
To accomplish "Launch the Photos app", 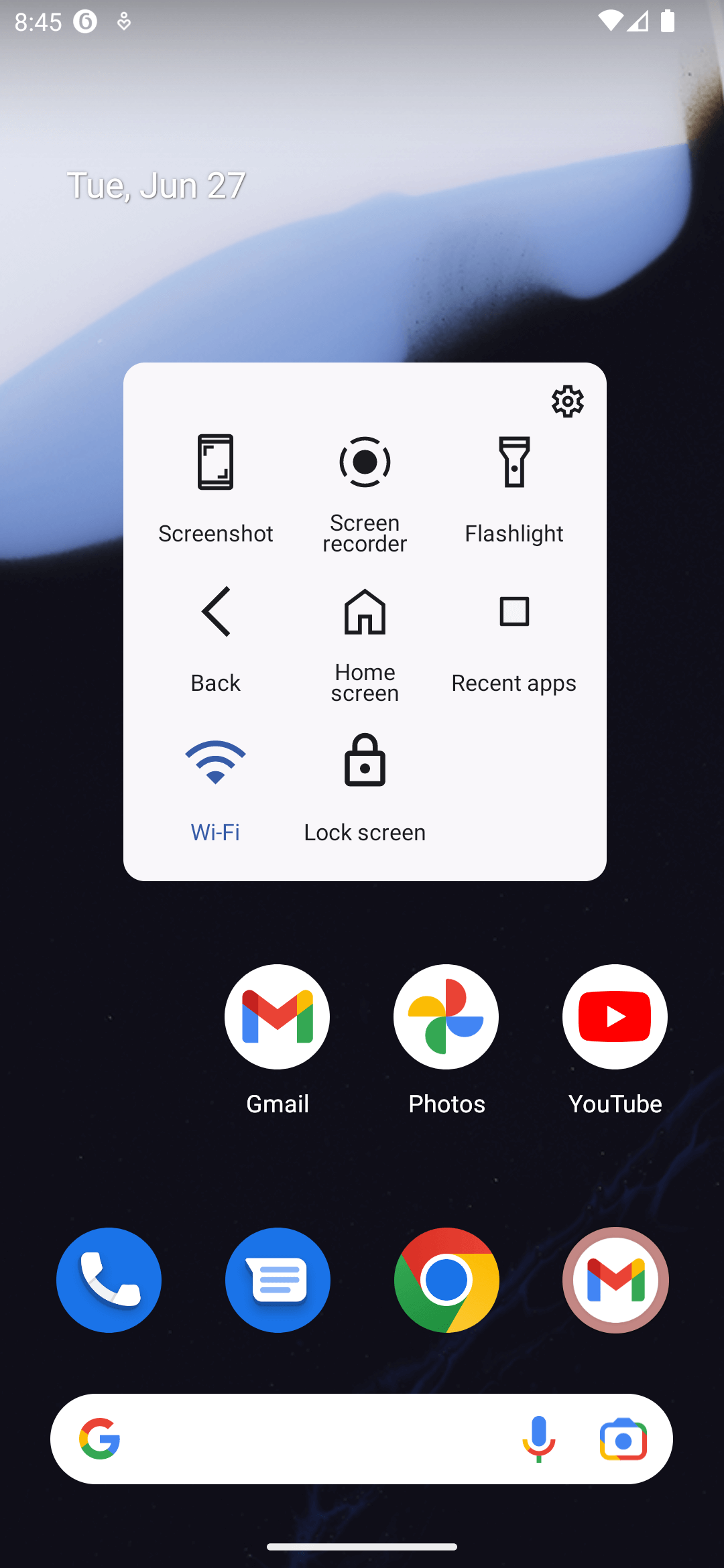I will 446,1040.
